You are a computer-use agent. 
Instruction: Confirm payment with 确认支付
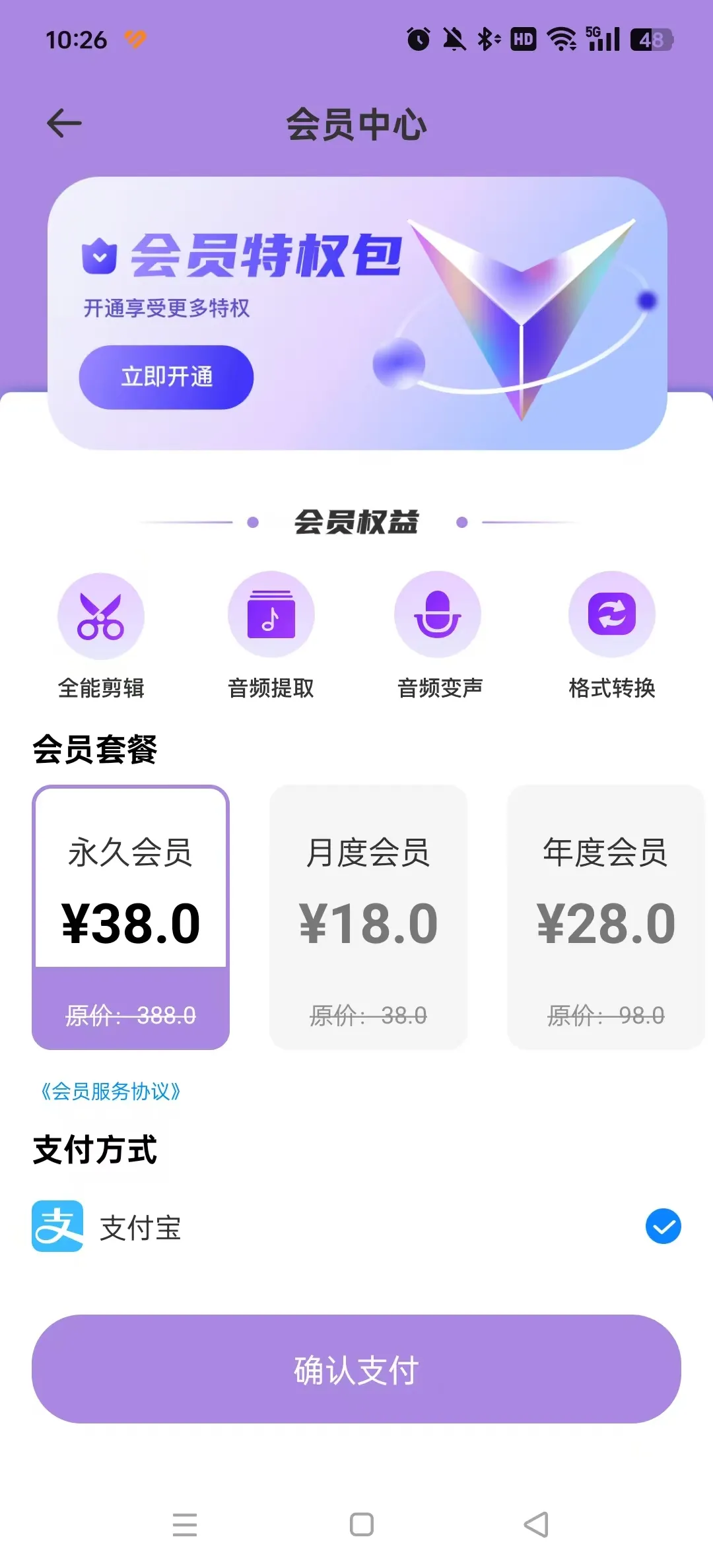[356, 1369]
